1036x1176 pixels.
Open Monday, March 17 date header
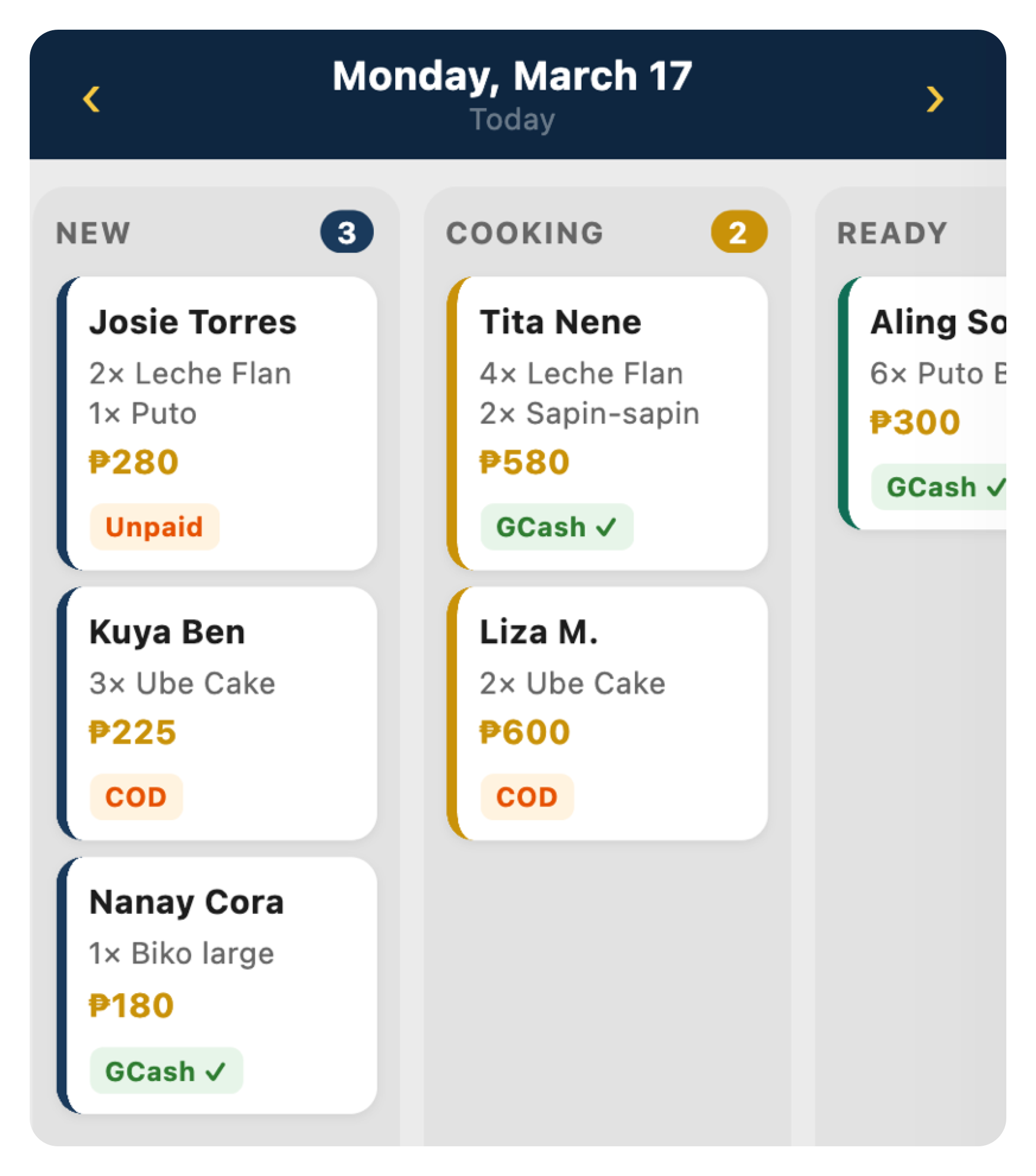[514, 76]
